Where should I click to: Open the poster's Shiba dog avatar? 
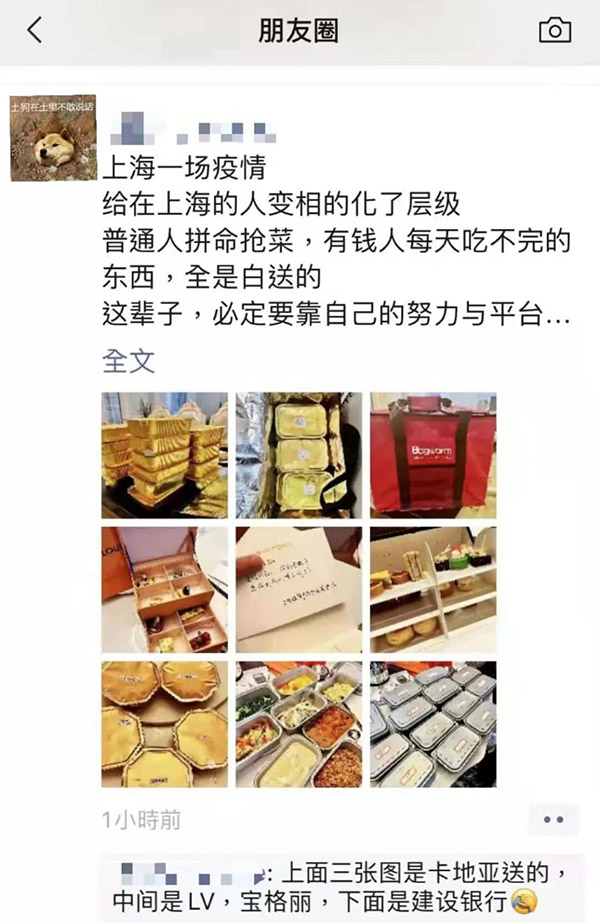pos(53,139)
